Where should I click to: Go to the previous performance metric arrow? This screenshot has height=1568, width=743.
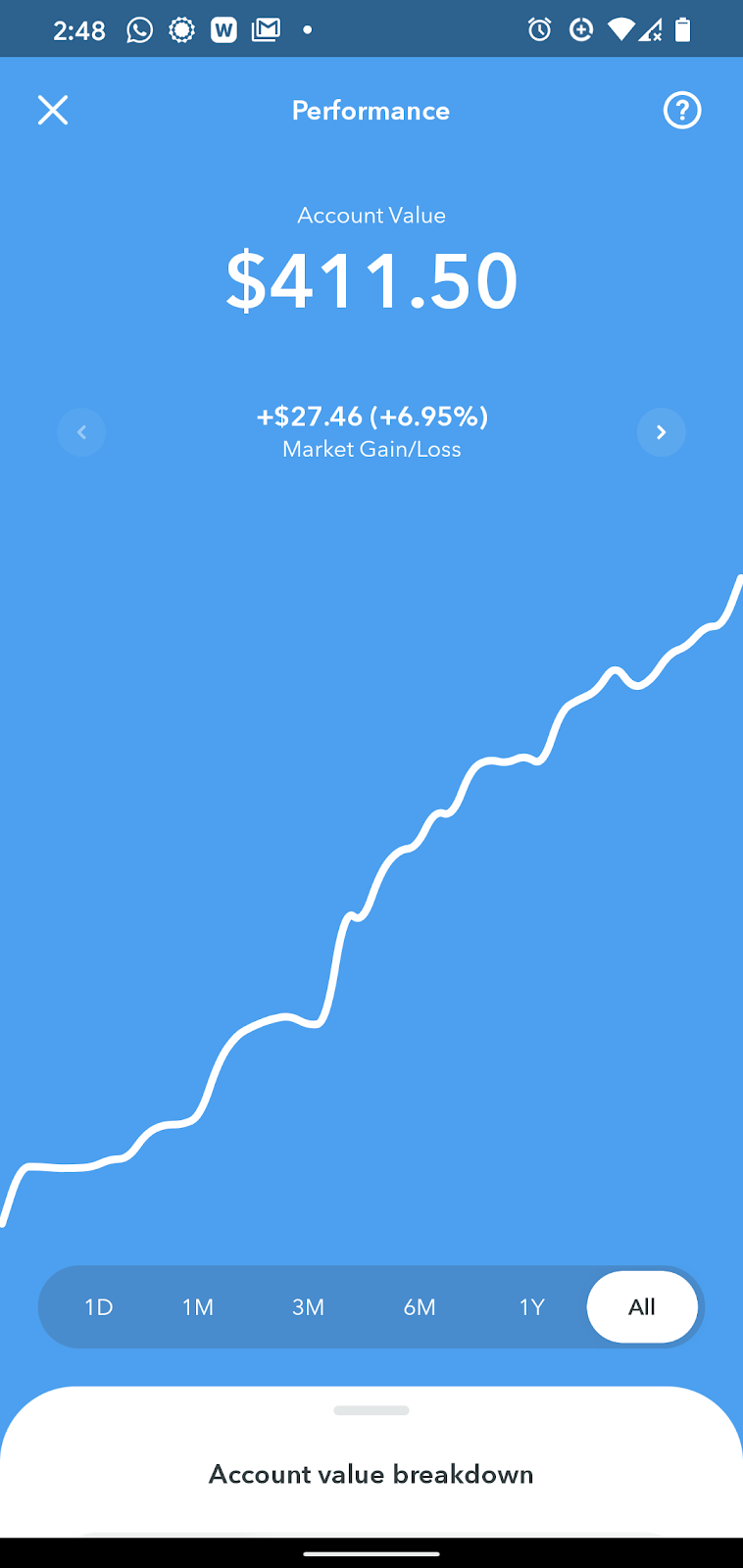(81, 432)
